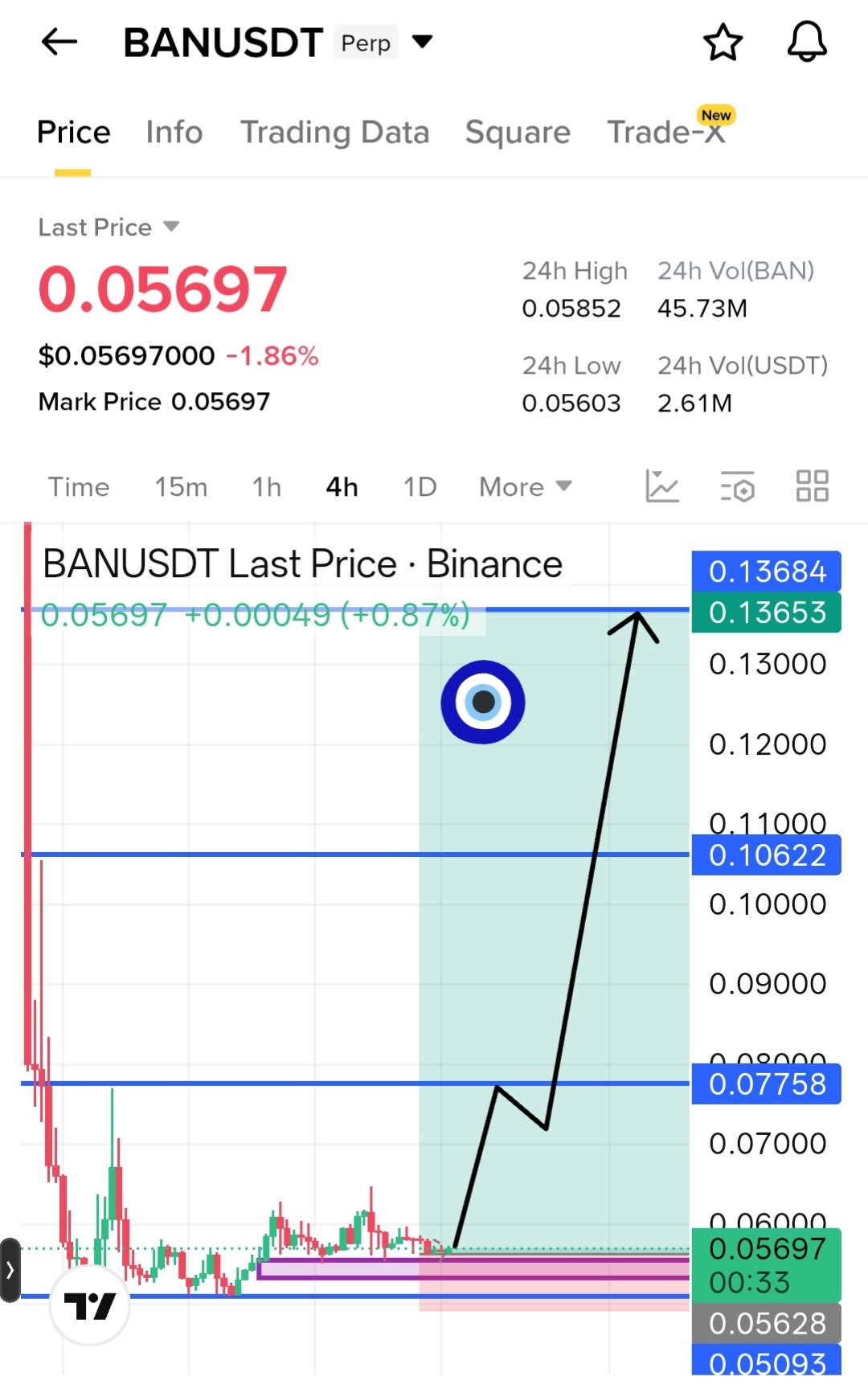Open the chart drawing tools icon
Viewport: 868px width, 1389px height.
click(x=662, y=487)
